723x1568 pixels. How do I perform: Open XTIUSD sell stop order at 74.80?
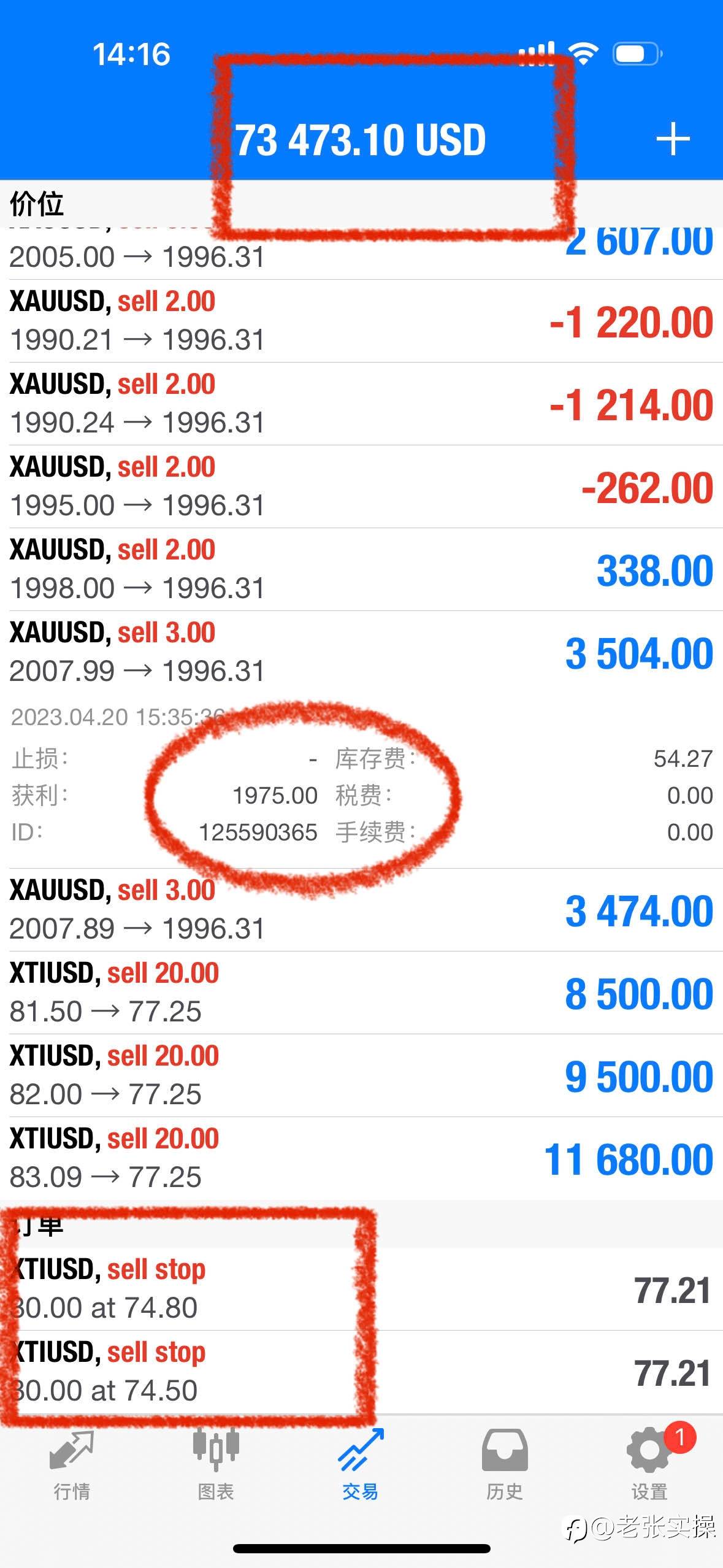tap(361, 1288)
